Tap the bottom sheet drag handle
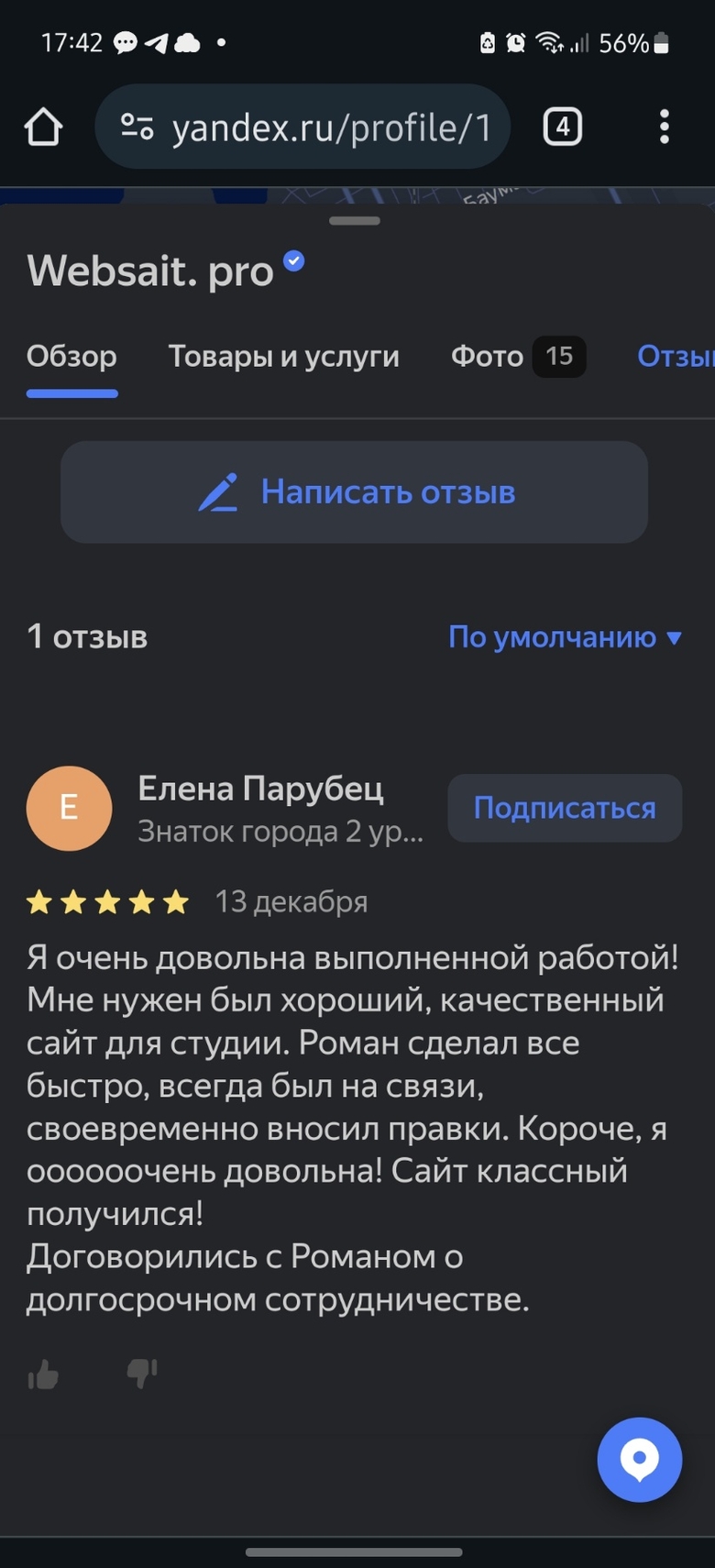Image resolution: width=715 pixels, height=1568 pixels. tap(355, 221)
